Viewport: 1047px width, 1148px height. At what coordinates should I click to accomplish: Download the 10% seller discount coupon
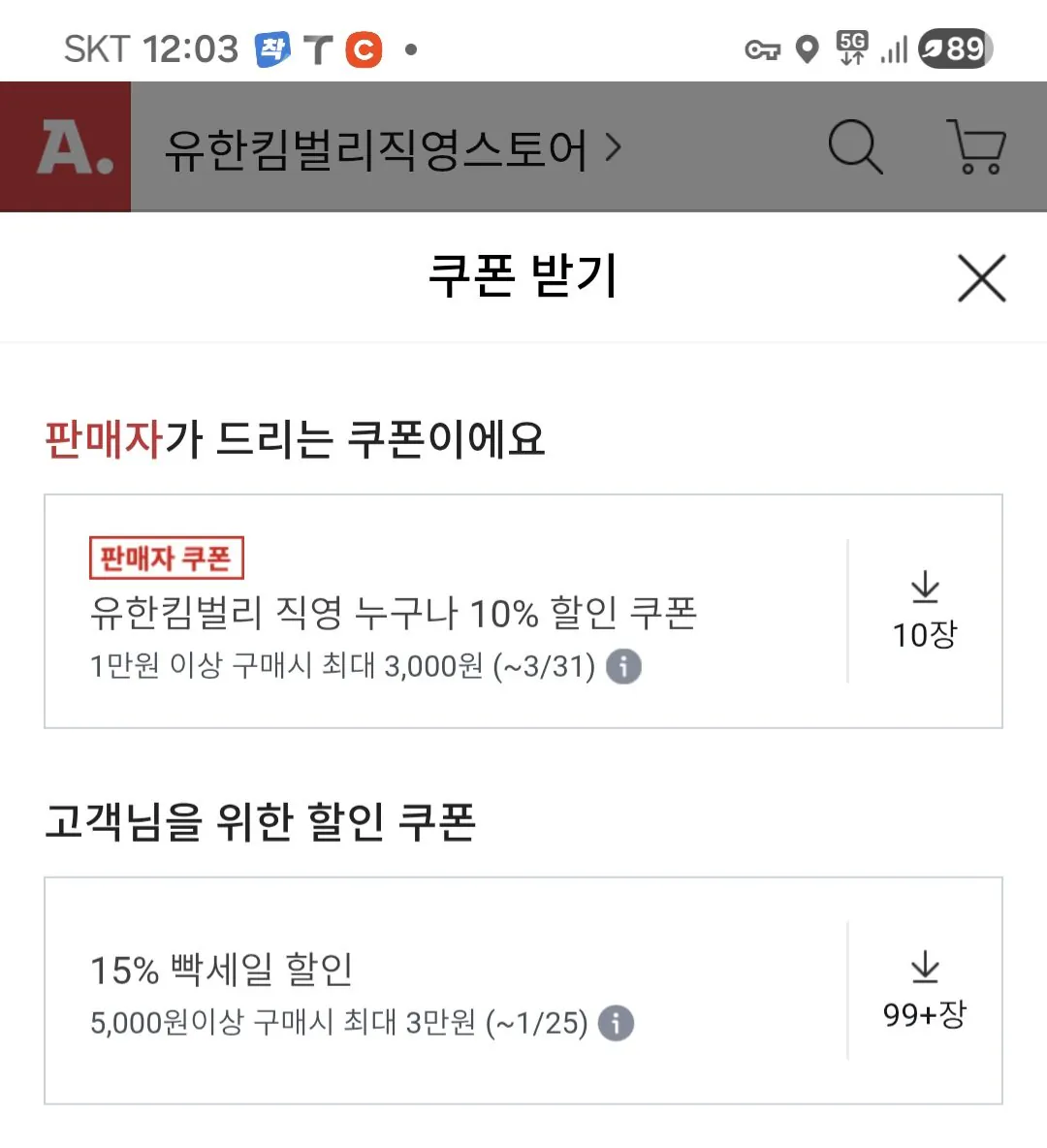926,585
